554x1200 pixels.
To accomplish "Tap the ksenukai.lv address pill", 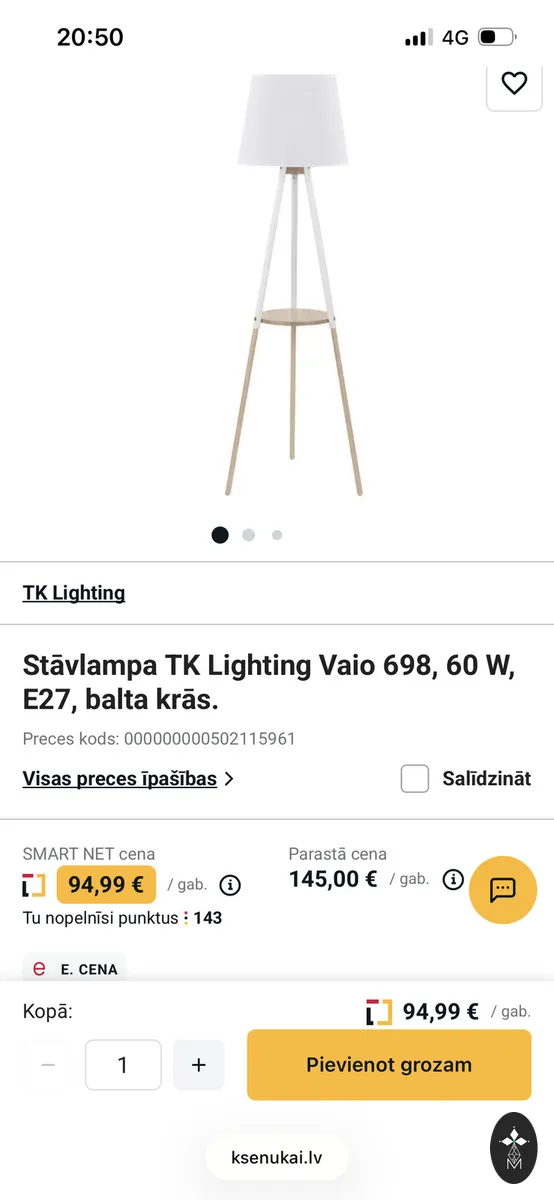I will click(277, 1158).
